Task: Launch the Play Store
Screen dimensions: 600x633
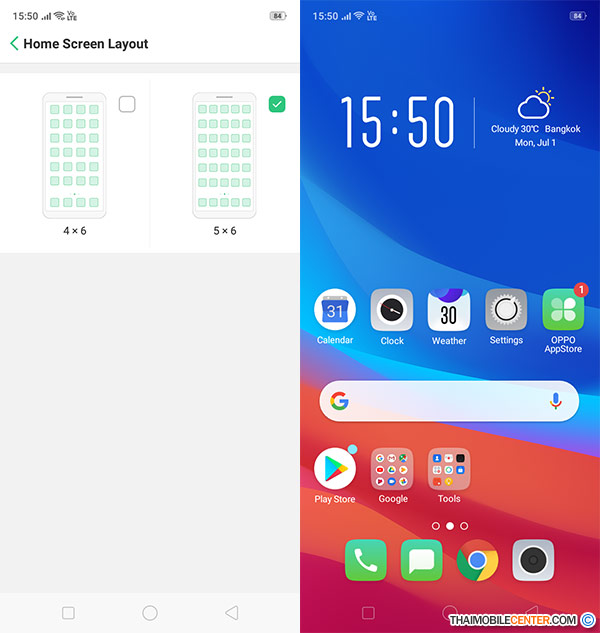Action: tap(335, 468)
